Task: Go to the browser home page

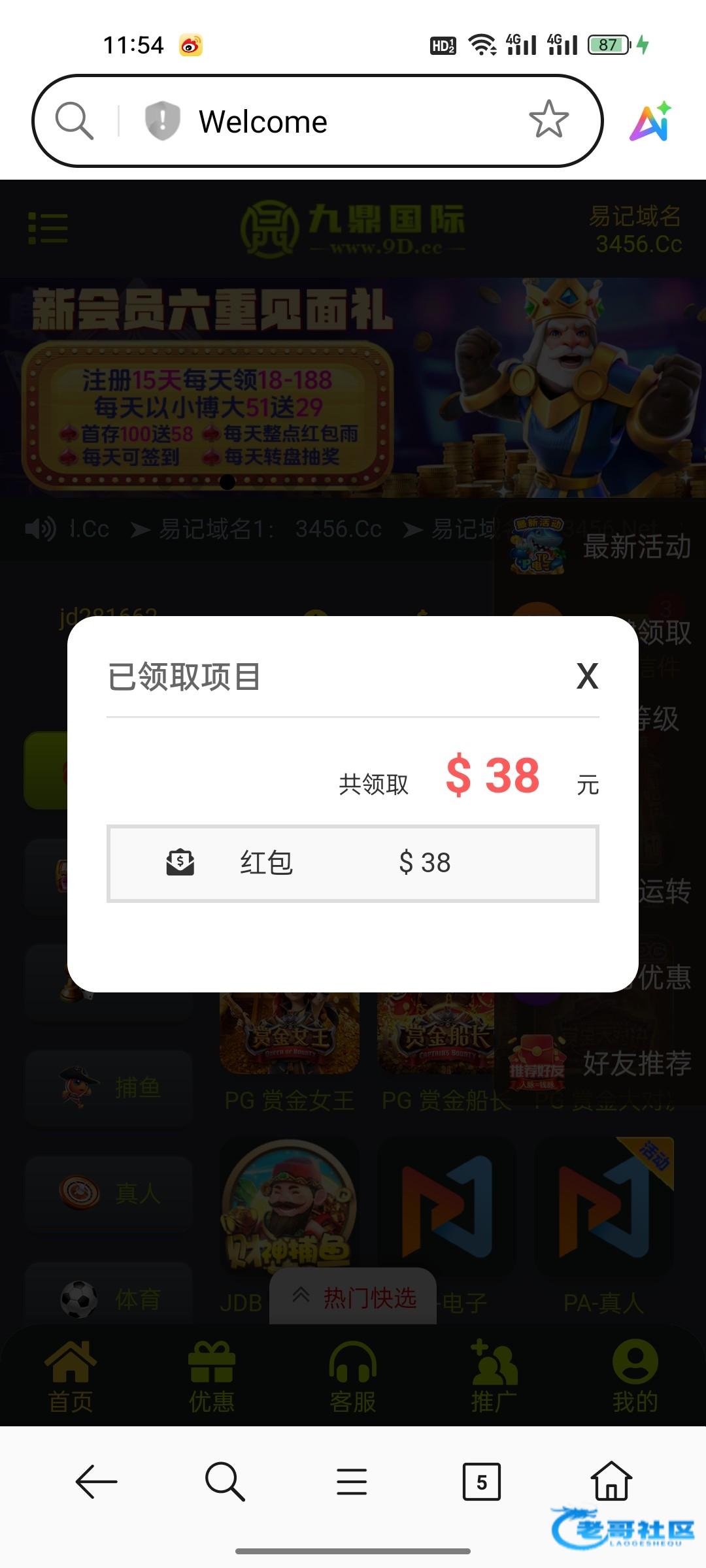Action: (611, 1481)
